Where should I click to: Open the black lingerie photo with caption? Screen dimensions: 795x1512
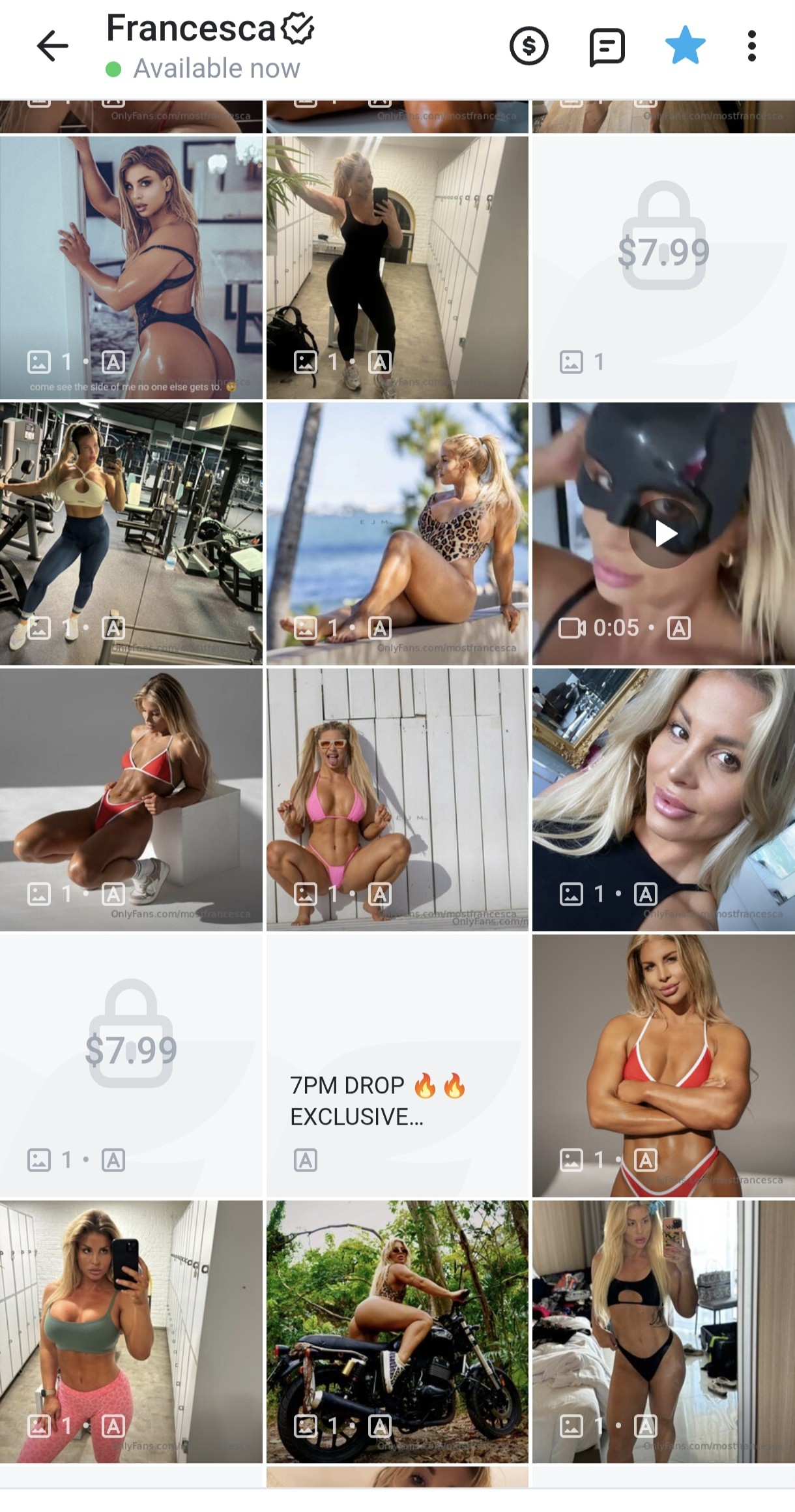131,267
